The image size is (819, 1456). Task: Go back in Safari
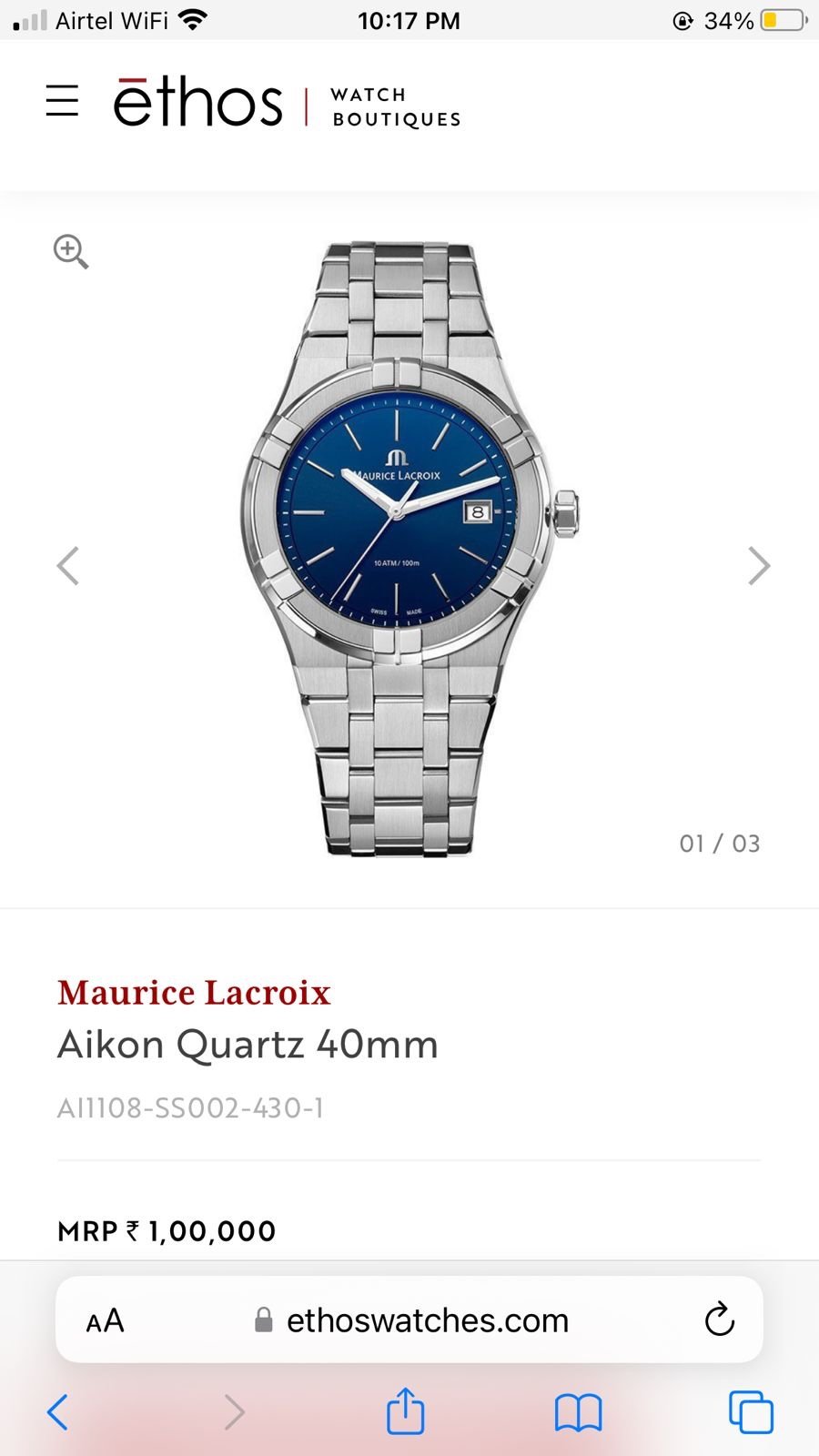tap(57, 1412)
